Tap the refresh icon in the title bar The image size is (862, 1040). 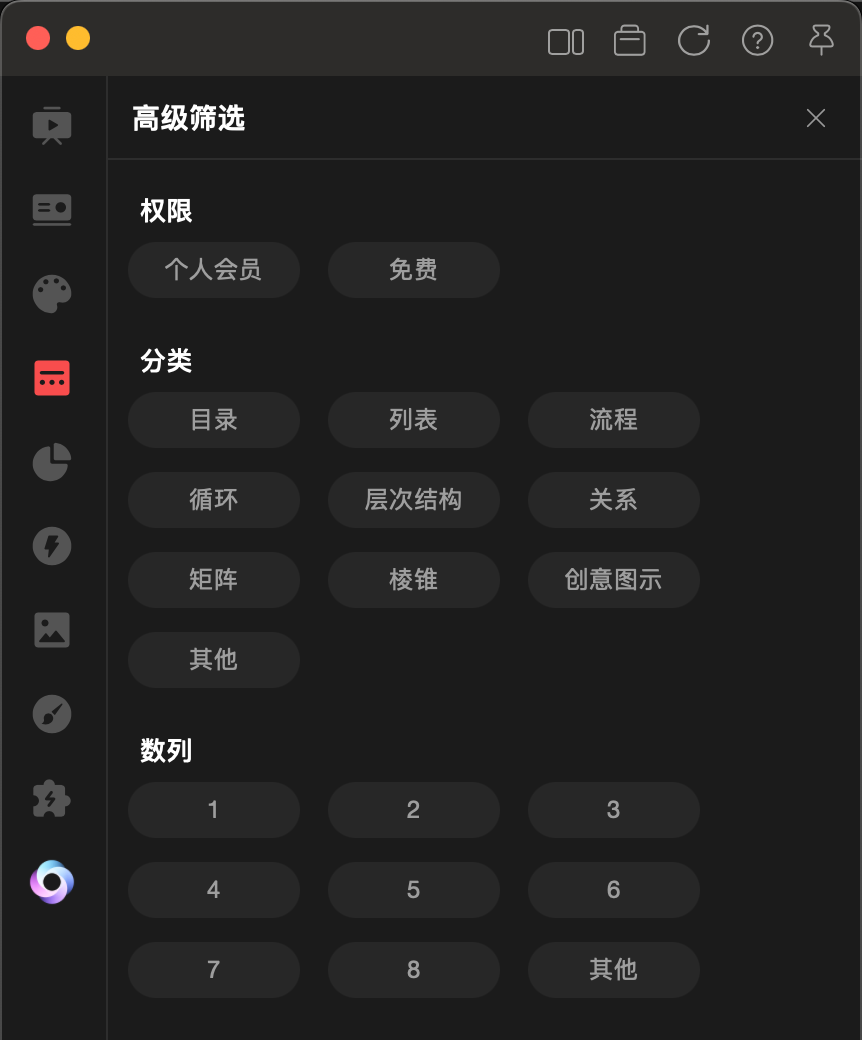[x=693, y=41]
